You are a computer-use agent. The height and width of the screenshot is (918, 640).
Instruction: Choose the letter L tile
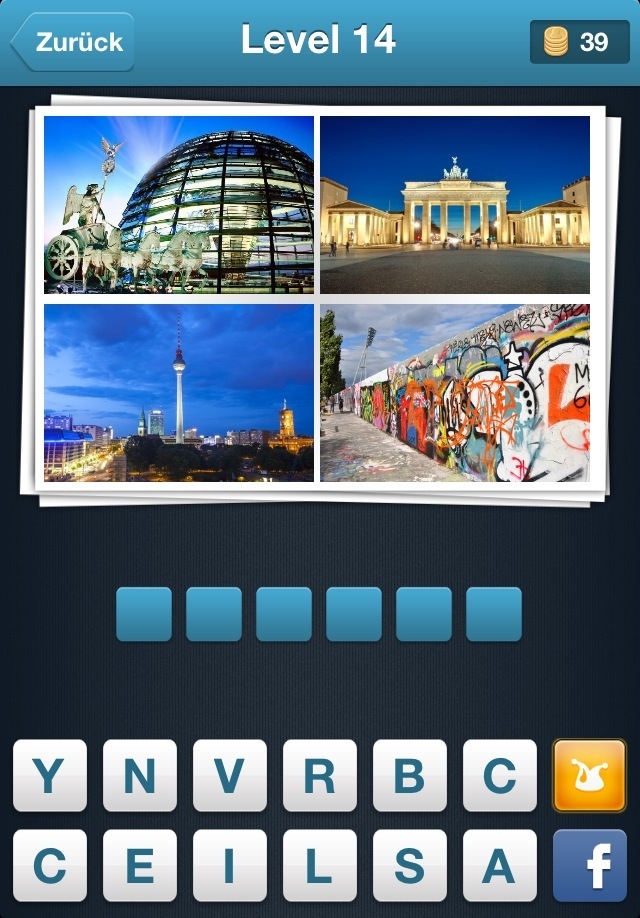(320, 866)
